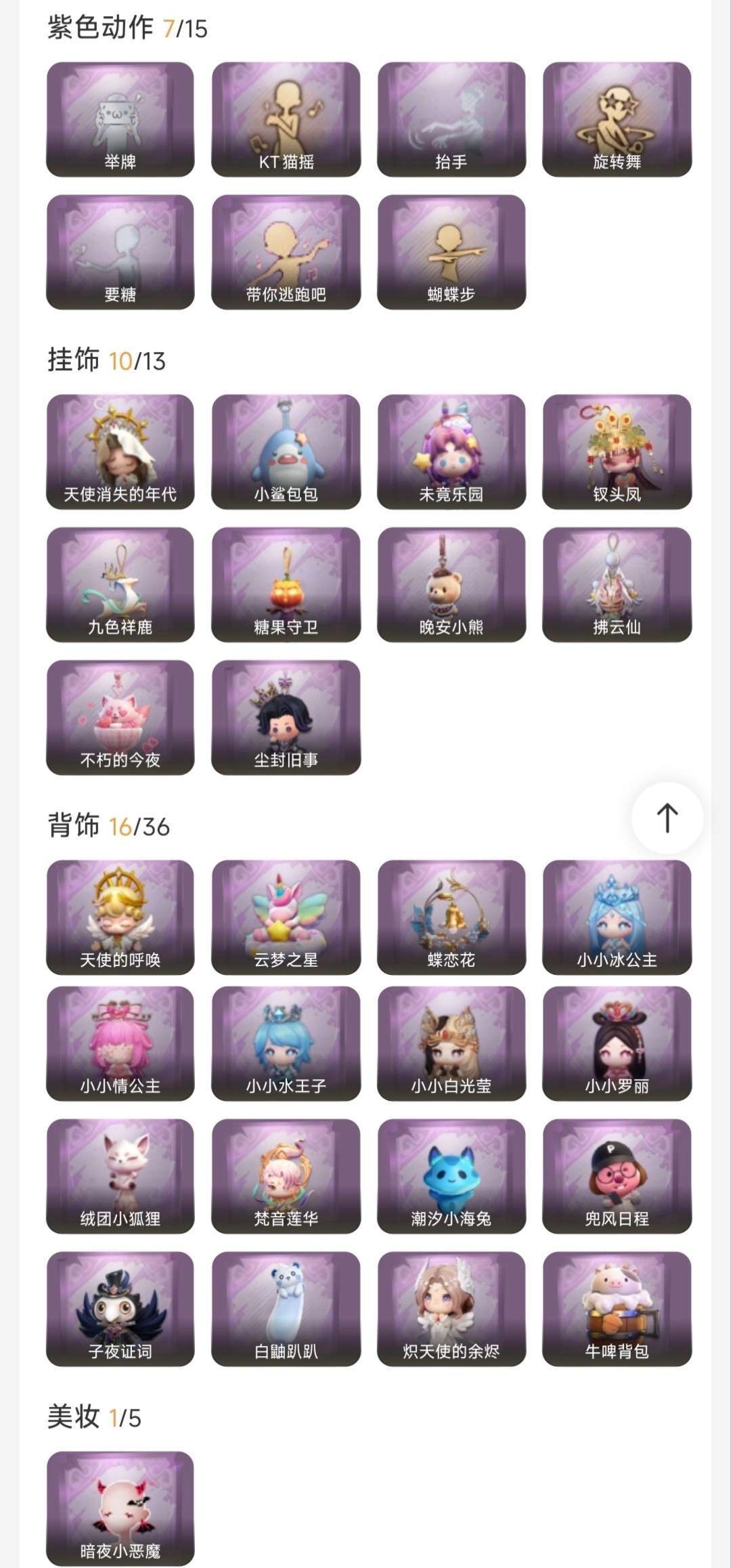Select the 子夜证词 back accessory
This screenshot has height=1568, width=731.
pos(120,1309)
